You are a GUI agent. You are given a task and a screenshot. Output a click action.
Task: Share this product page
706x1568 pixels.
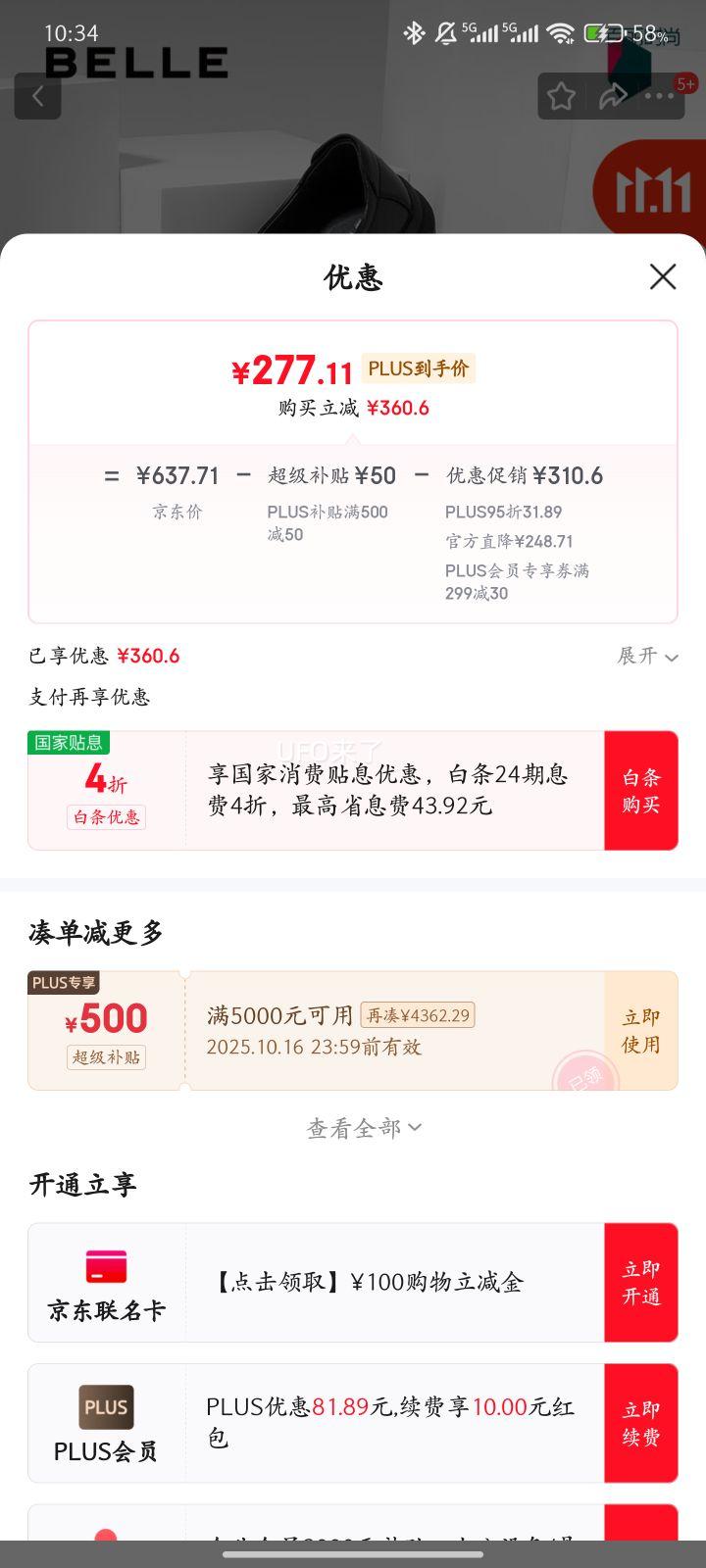click(x=613, y=96)
